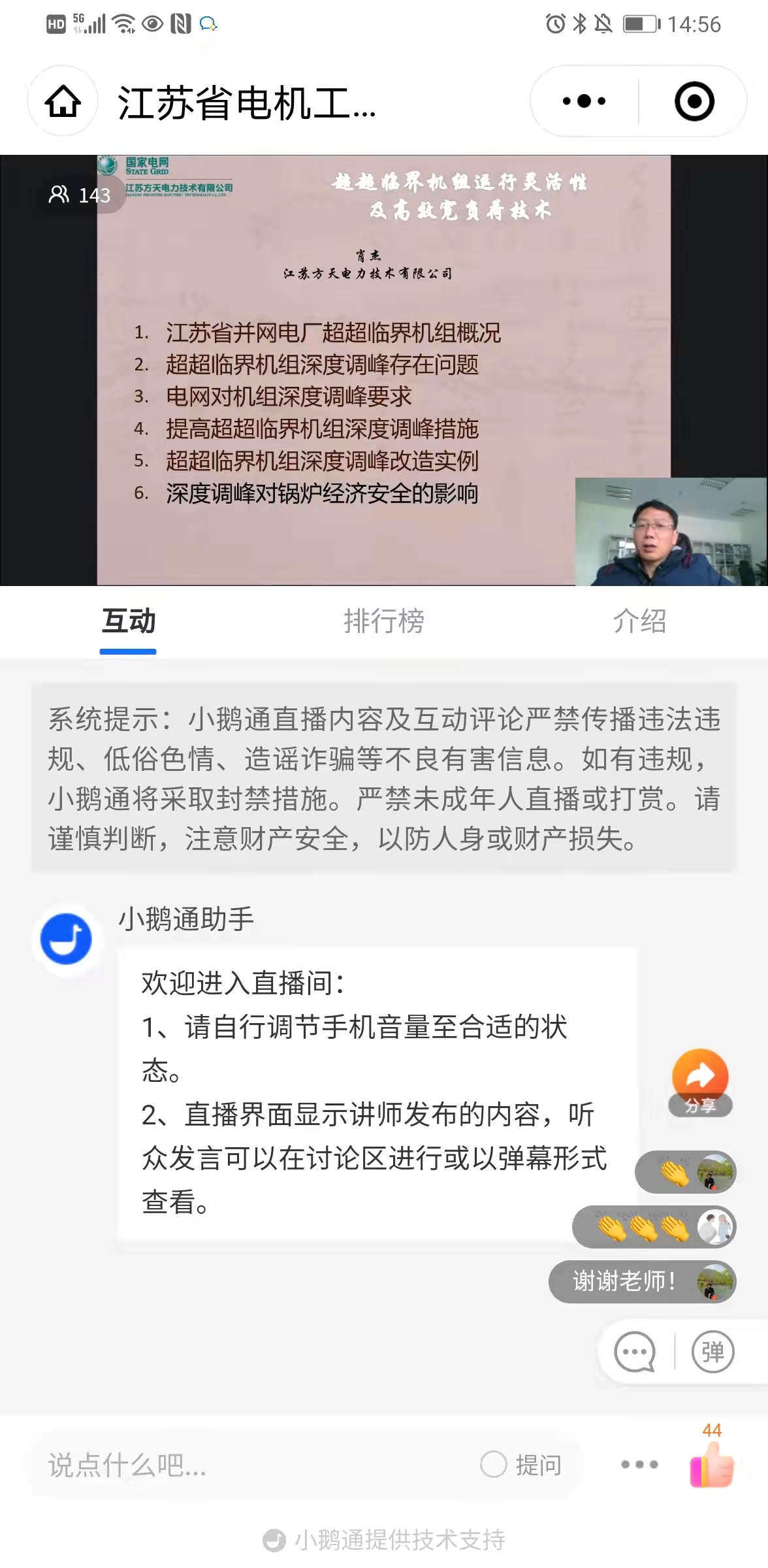Open the comment bubble icon
768x1568 pixels.
[635, 1352]
